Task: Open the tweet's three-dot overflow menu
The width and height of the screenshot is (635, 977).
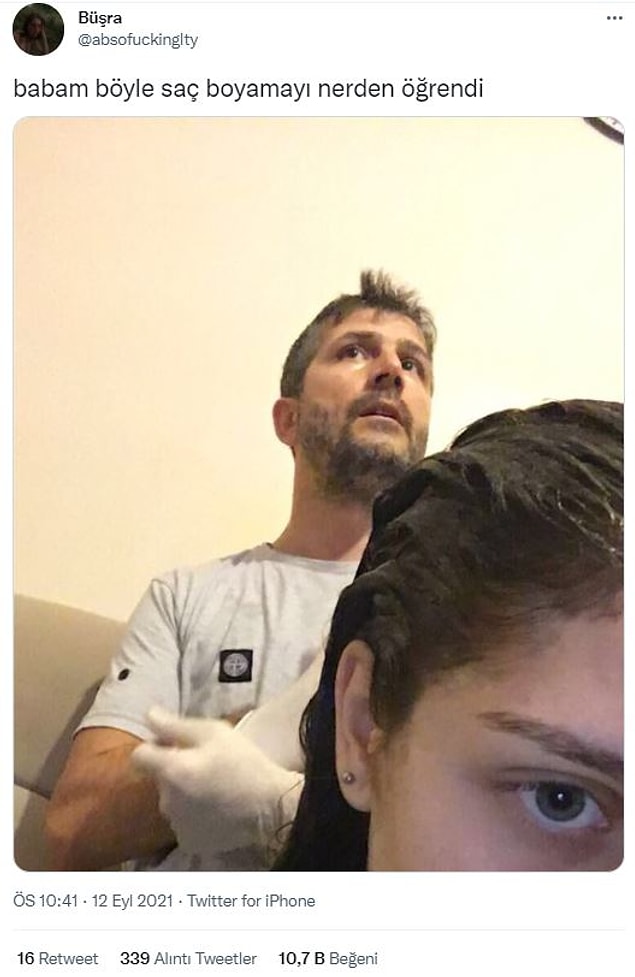Action: (614, 18)
